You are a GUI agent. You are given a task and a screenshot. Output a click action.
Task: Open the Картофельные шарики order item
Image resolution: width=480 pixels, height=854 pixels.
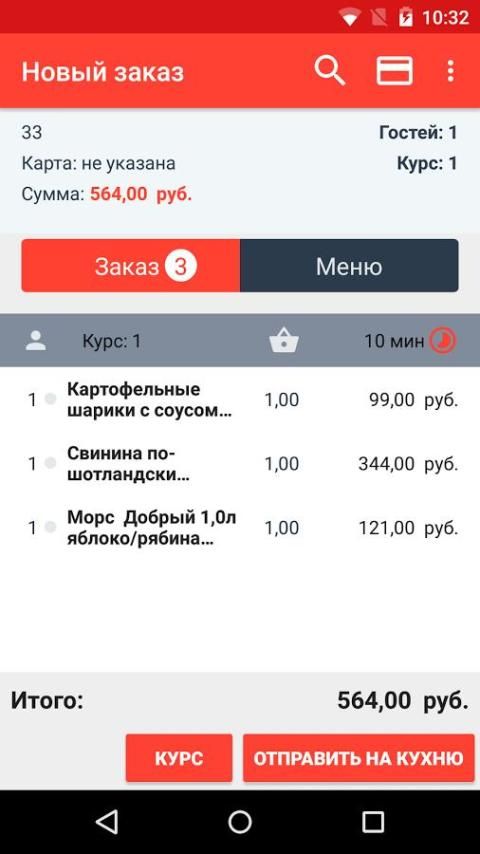pos(240,400)
